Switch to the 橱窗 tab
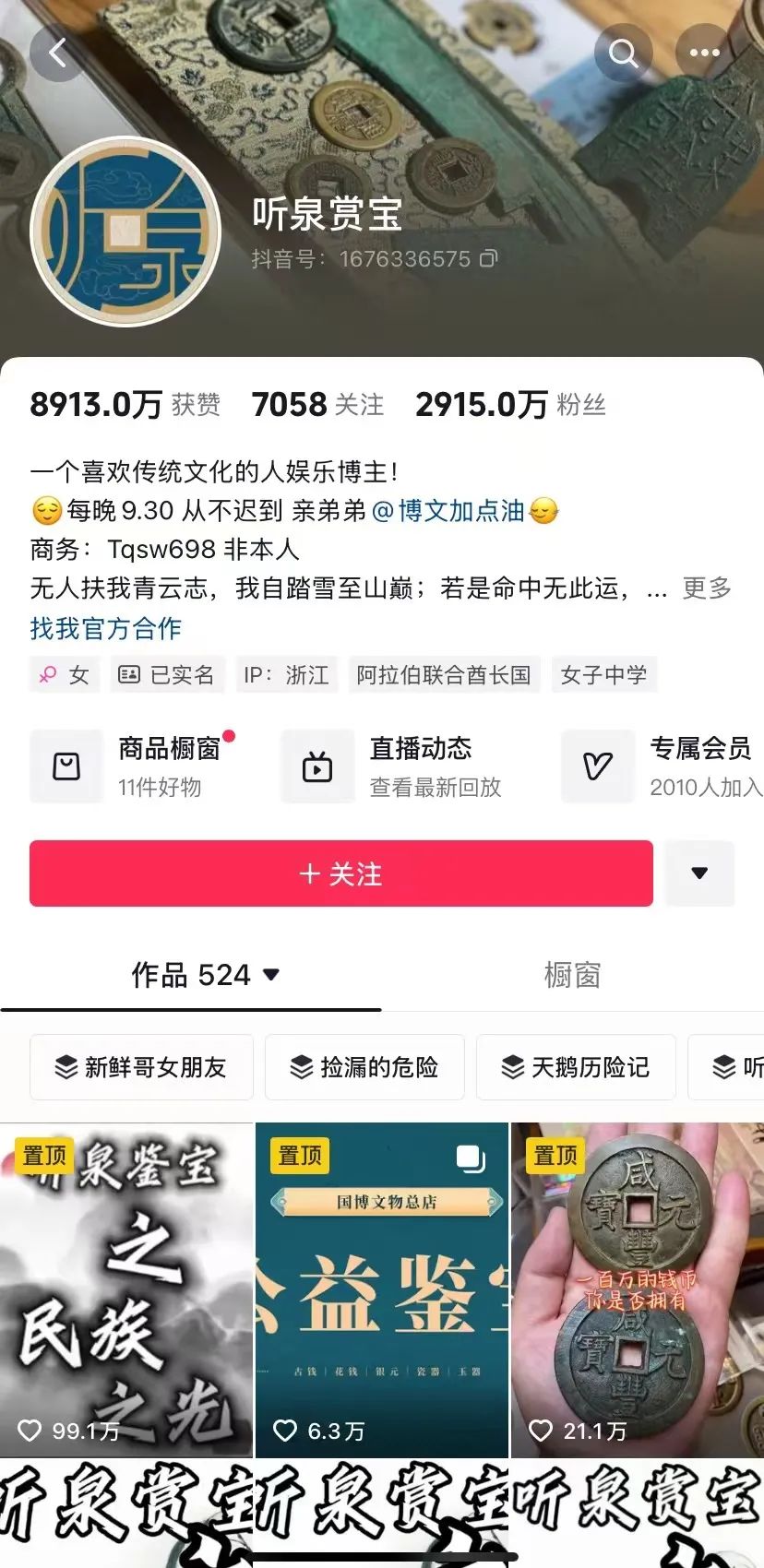Screen dimensions: 764x1568 click(572, 975)
